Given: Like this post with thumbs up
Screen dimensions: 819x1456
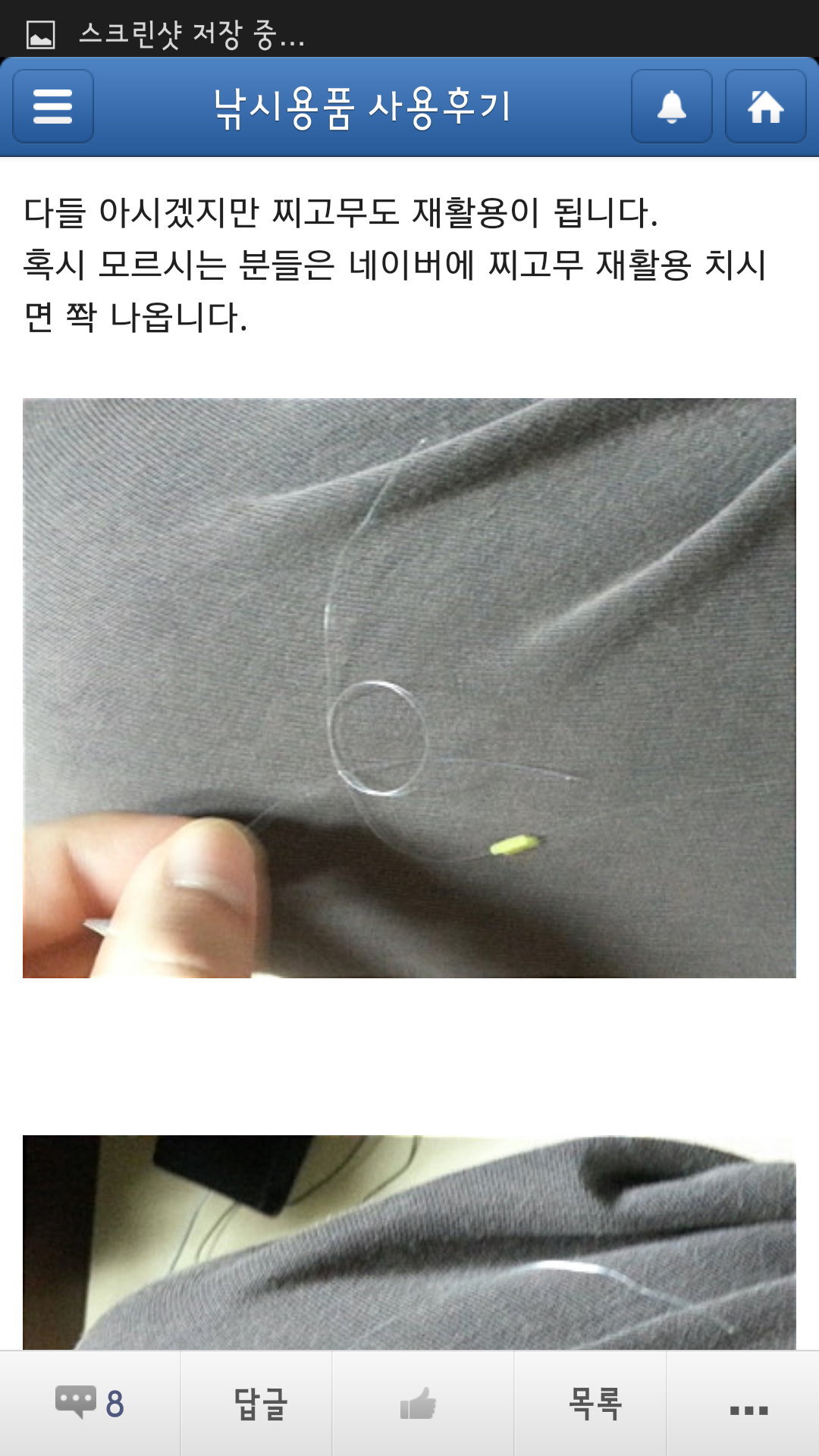Looking at the screenshot, I should [419, 1404].
